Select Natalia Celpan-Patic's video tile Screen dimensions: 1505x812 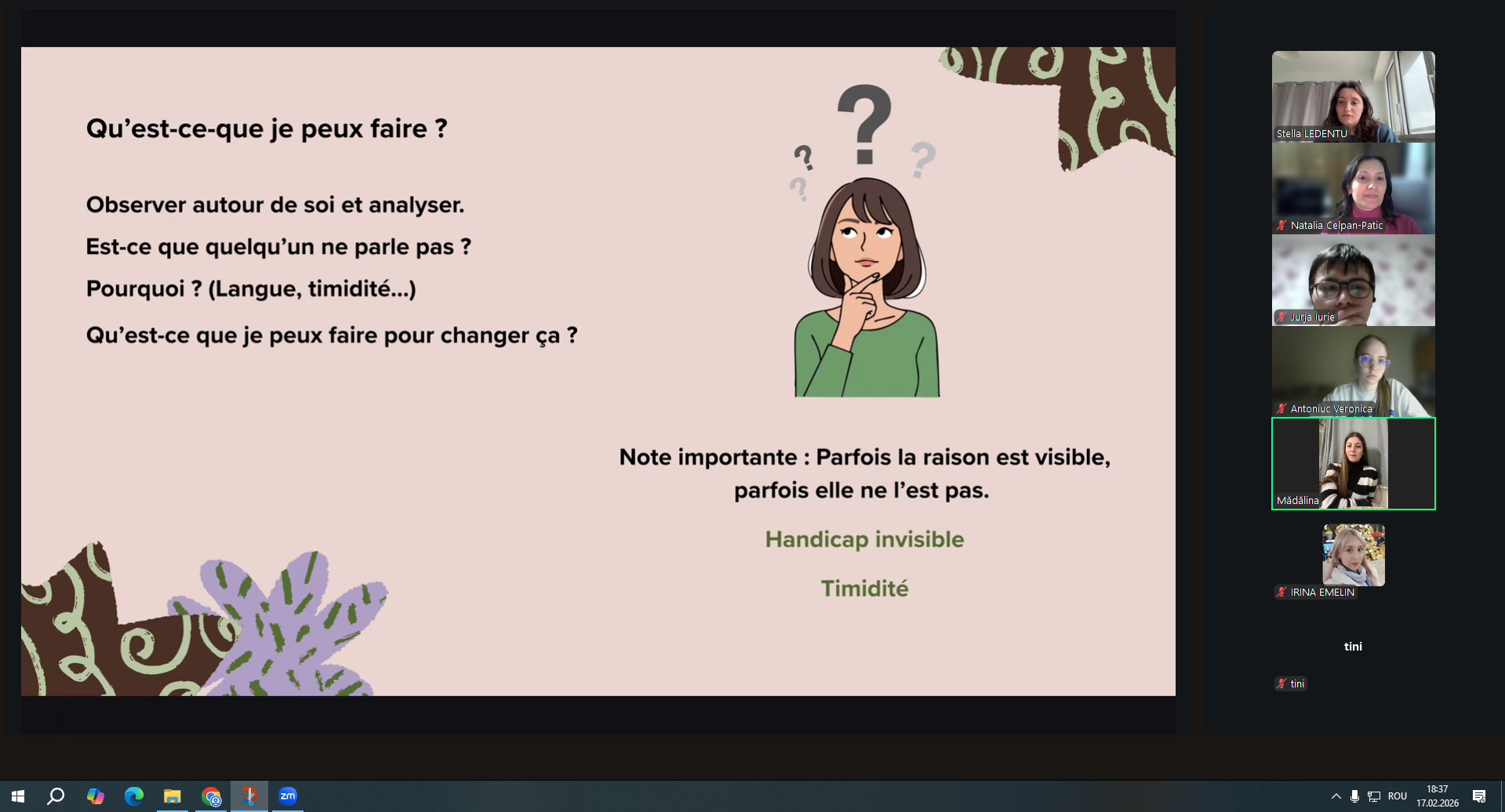[x=1353, y=188]
